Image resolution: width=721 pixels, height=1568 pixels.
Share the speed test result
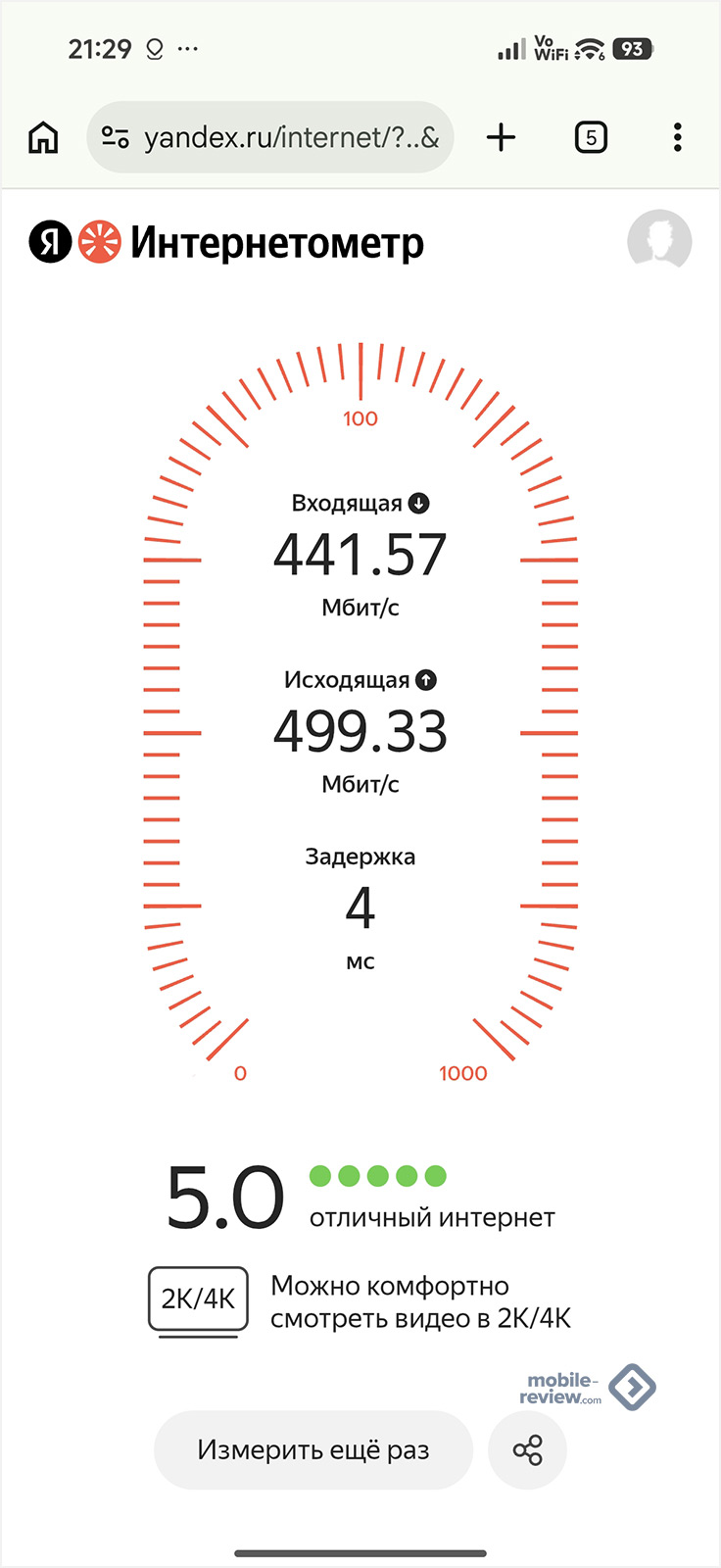[x=528, y=1450]
